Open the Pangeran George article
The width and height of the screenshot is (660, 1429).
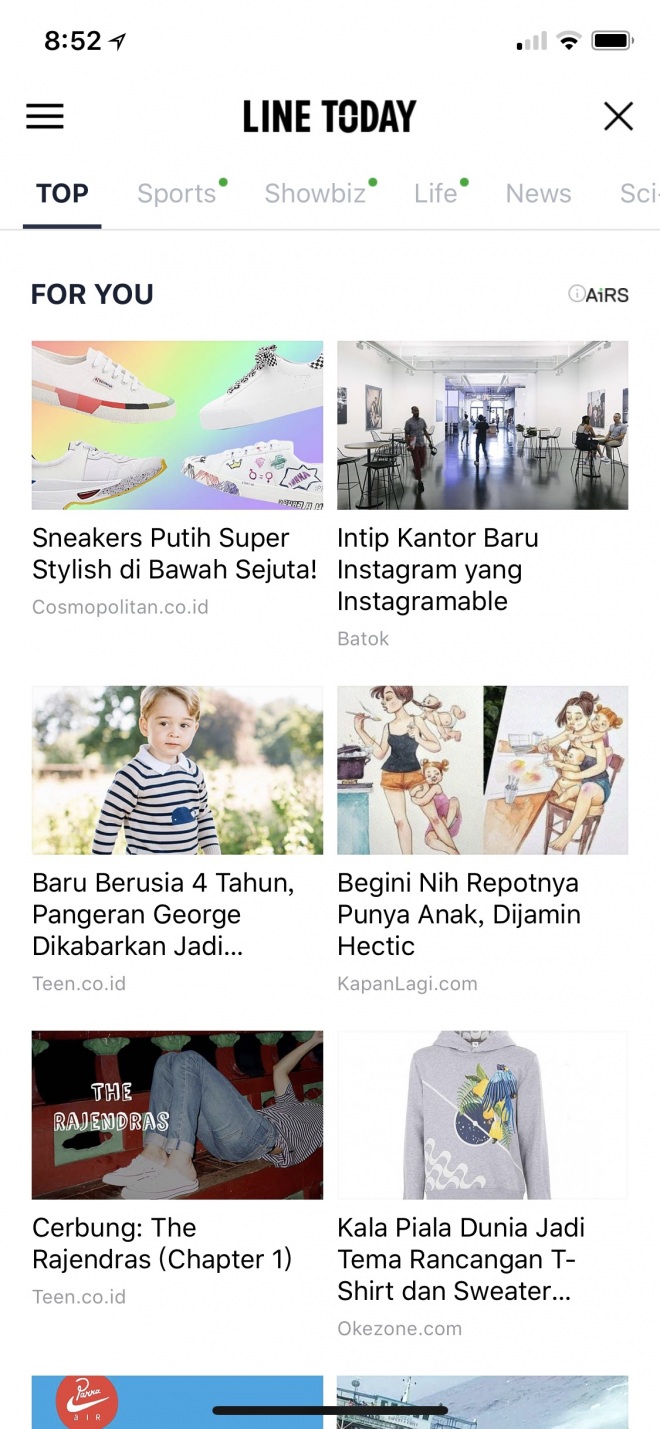coord(177,913)
